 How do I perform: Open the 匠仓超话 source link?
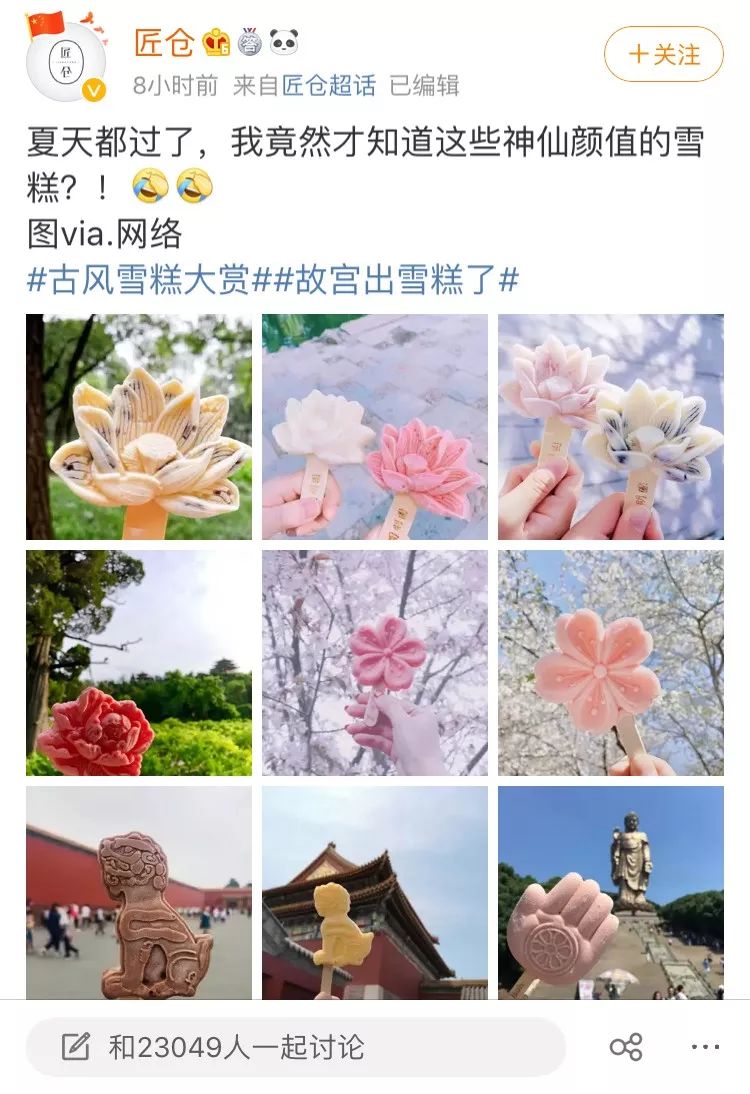(x=329, y=86)
